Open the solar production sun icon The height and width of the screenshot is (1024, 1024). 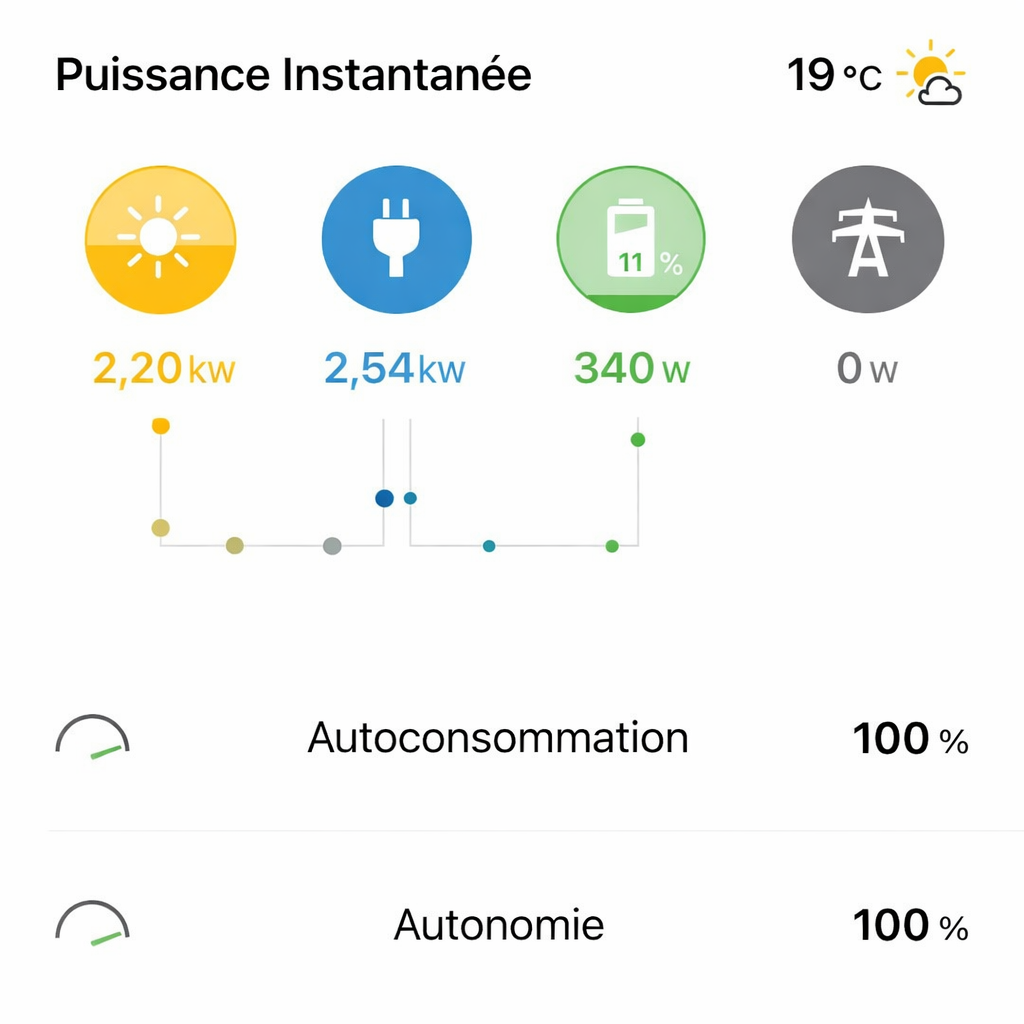pyautogui.click(x=161, y=240)
